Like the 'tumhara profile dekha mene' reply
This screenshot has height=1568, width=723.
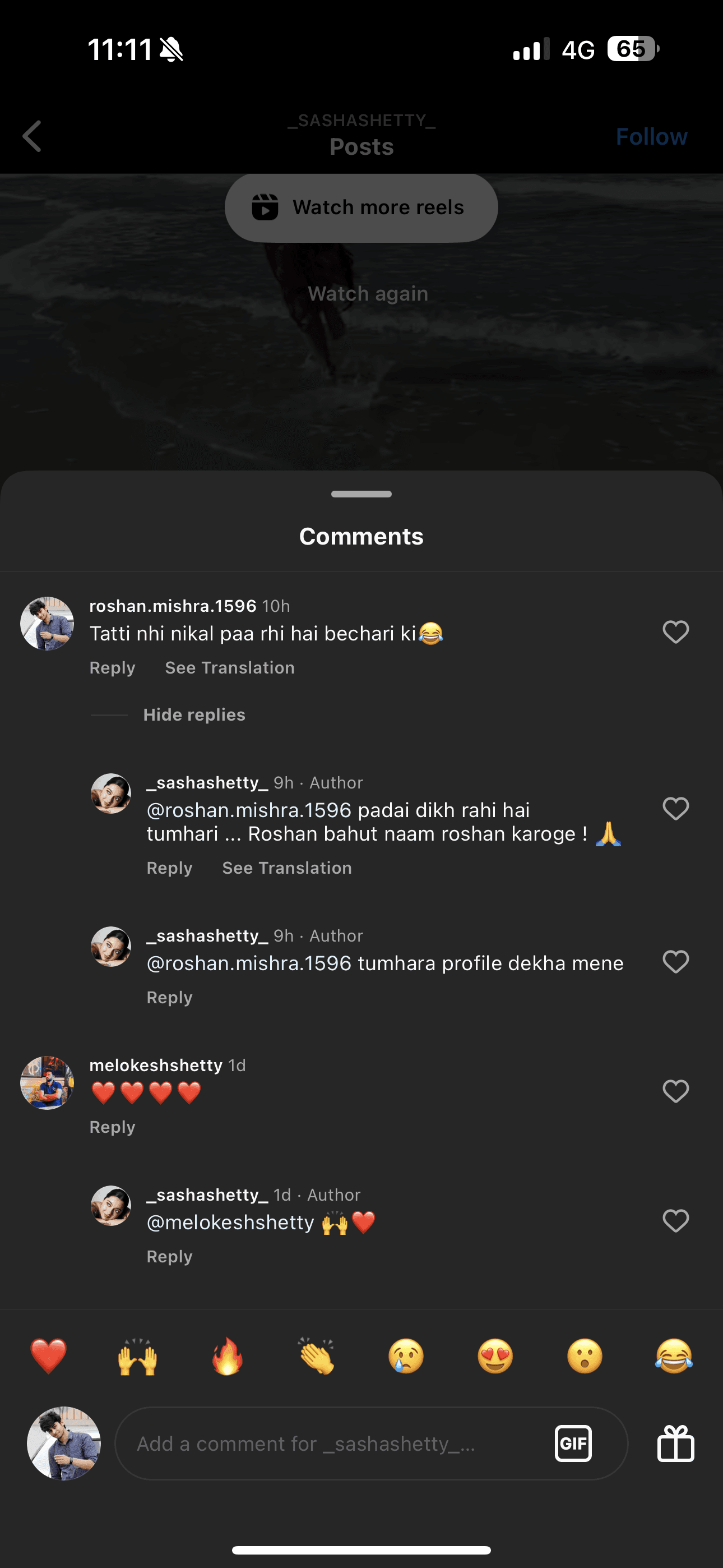point(675,962)
